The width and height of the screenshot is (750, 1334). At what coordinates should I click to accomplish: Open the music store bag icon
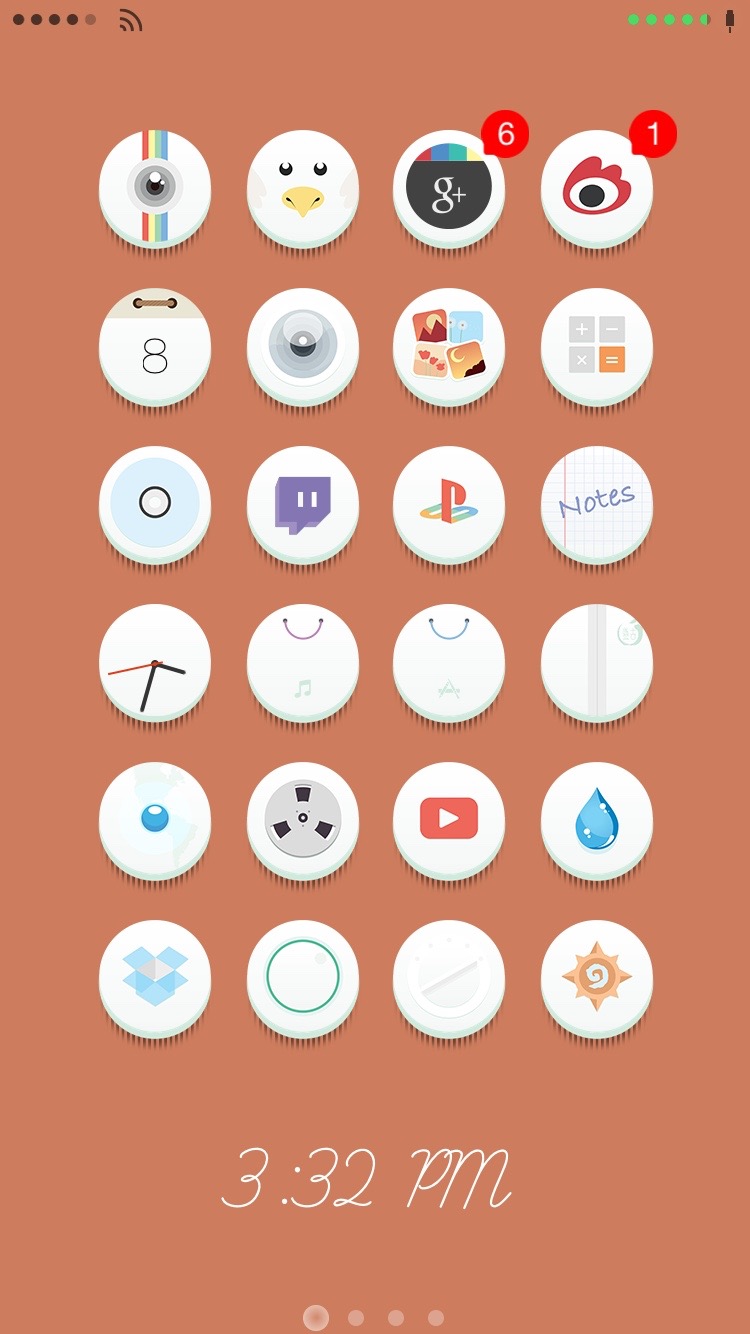(303, 661)
